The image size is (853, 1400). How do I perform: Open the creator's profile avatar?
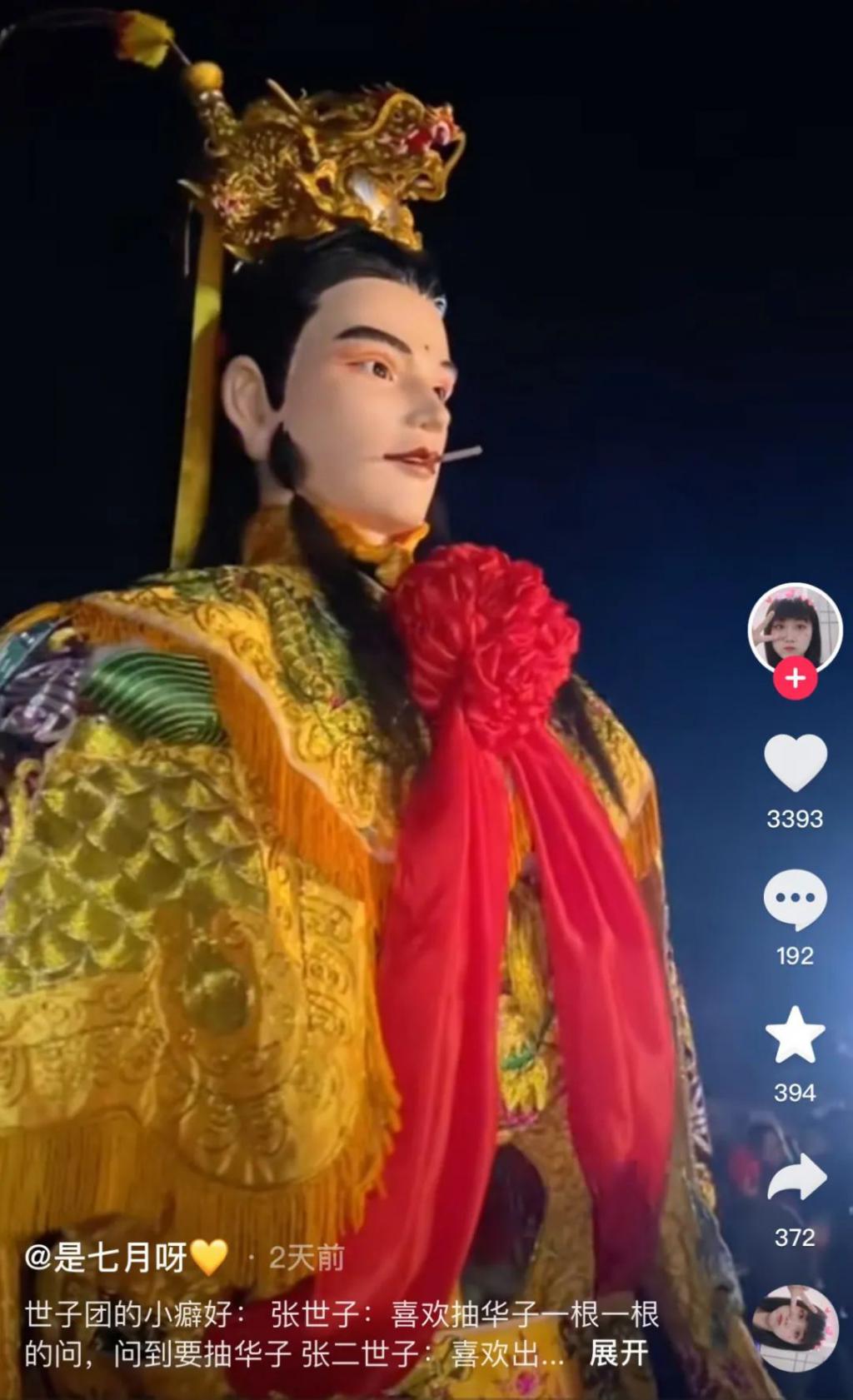[x=795, y=626]
